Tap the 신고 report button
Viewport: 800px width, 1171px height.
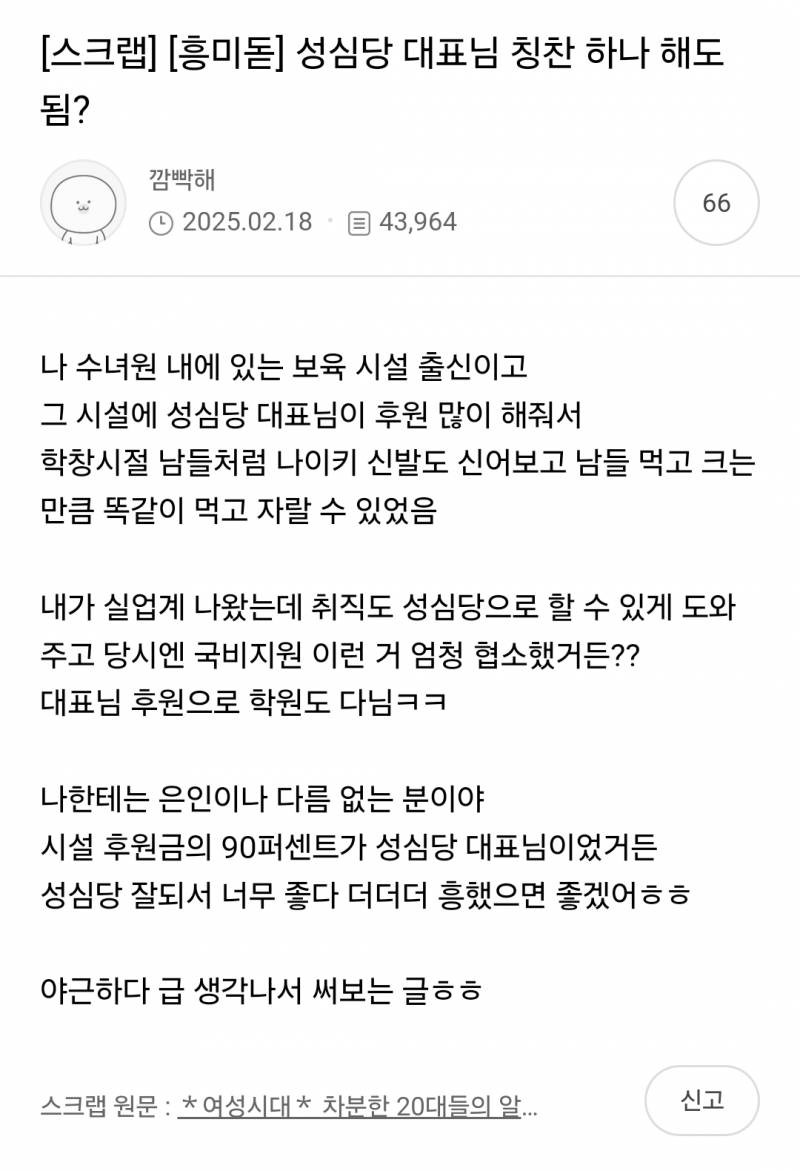701,1101
